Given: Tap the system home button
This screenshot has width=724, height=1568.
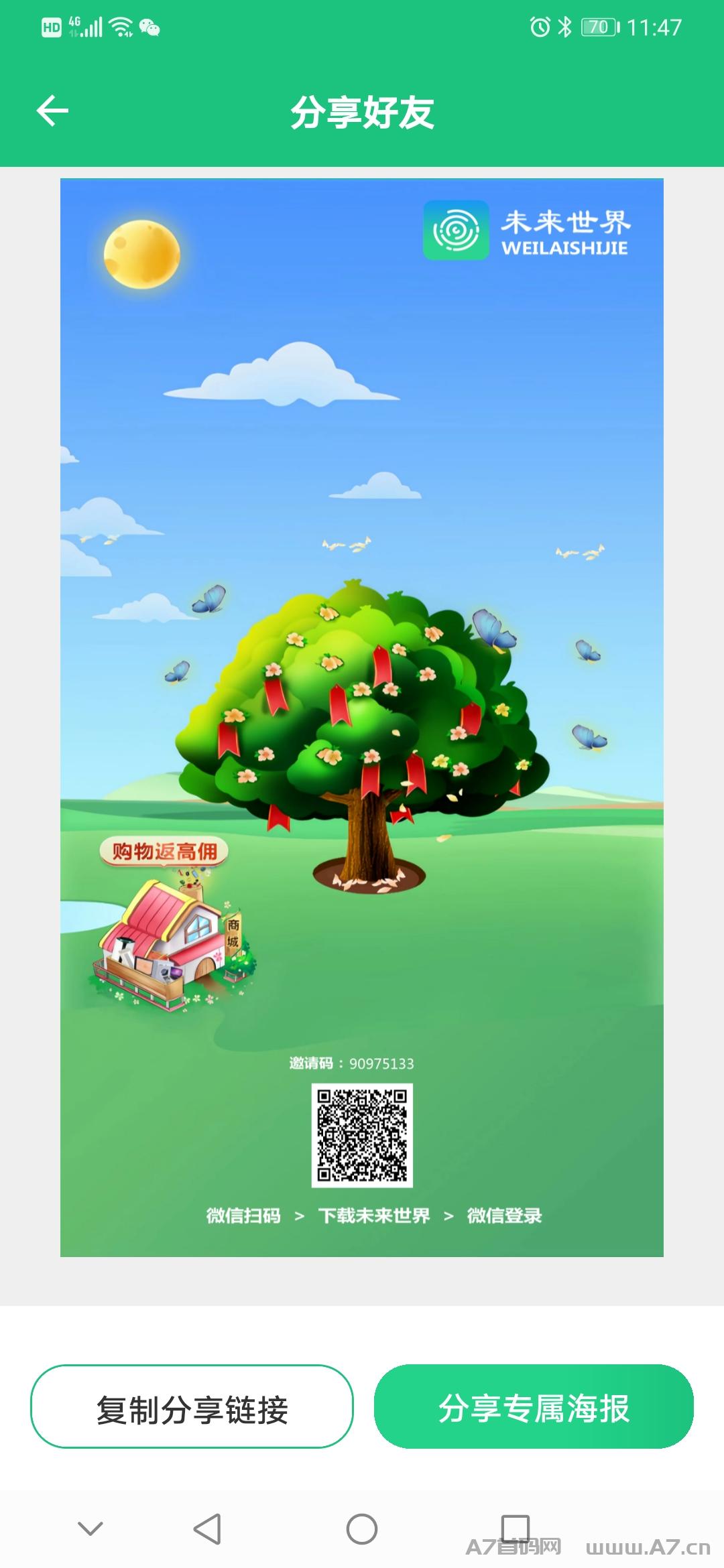Looking at the screenshot, I should pos(362,1529).
